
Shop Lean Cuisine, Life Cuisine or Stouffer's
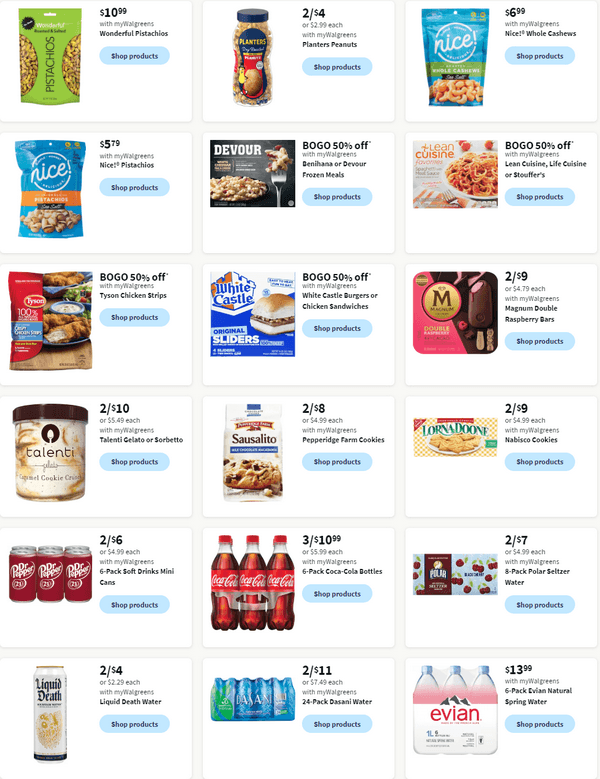tap(540, 197)
